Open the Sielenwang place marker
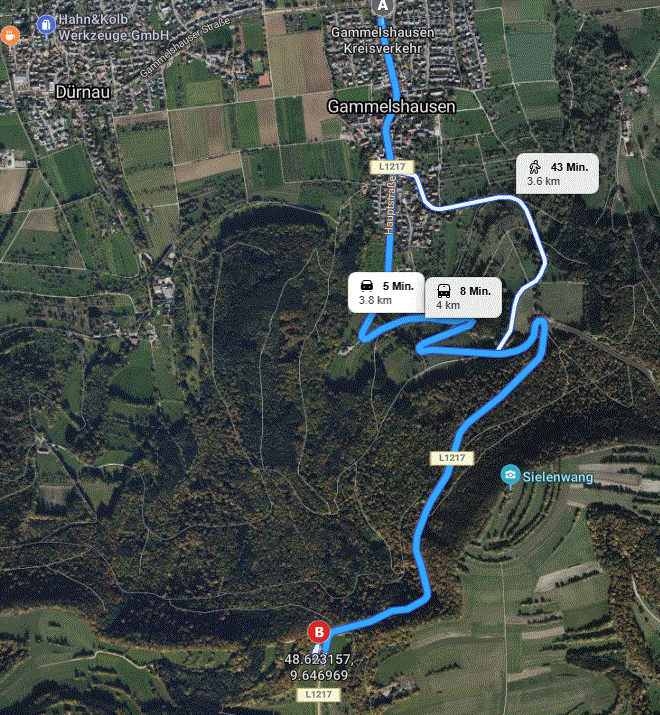 511,474
